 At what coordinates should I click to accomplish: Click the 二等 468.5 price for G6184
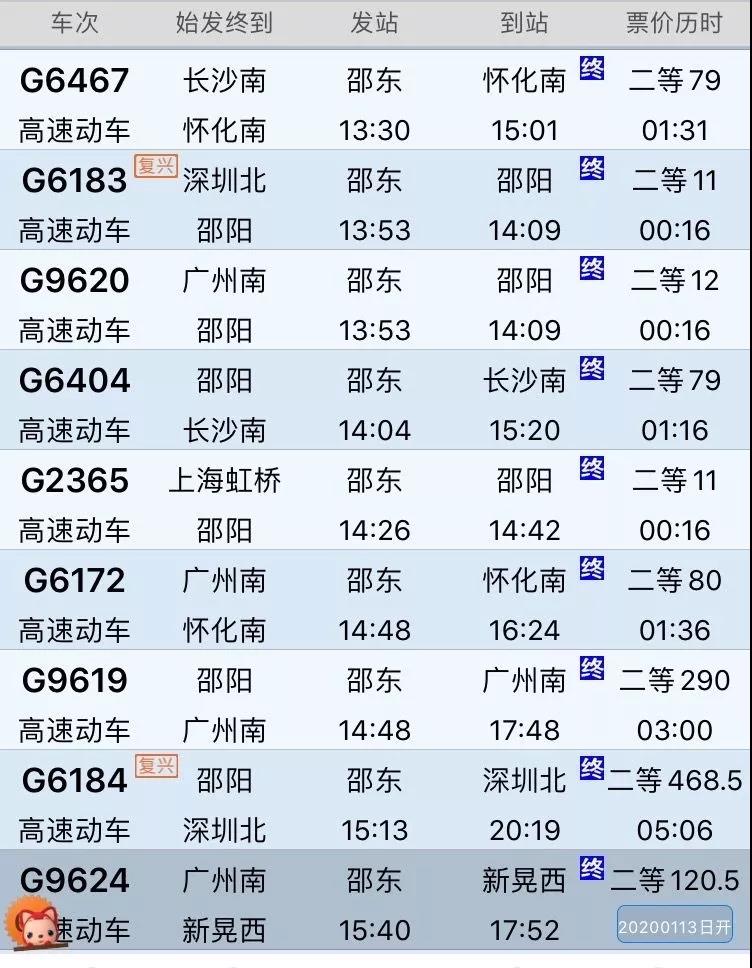coord(678,780)
